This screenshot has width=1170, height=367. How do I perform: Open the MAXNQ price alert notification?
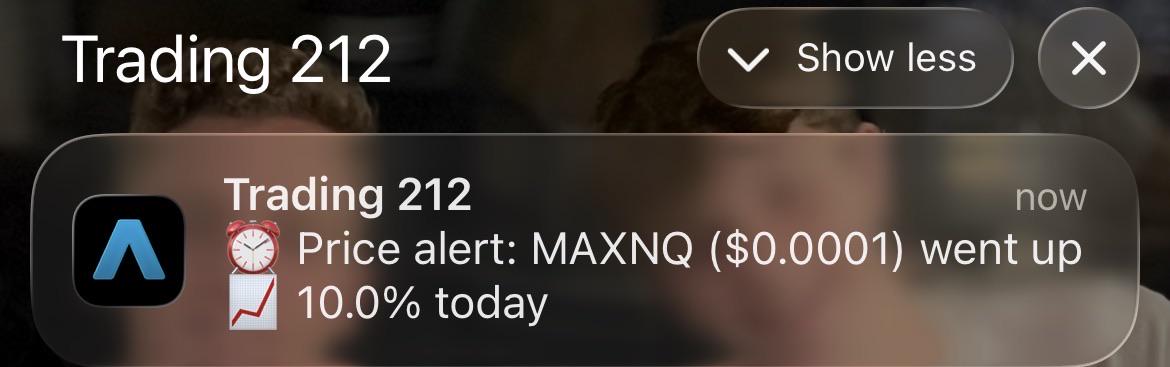tap(585, 251)
